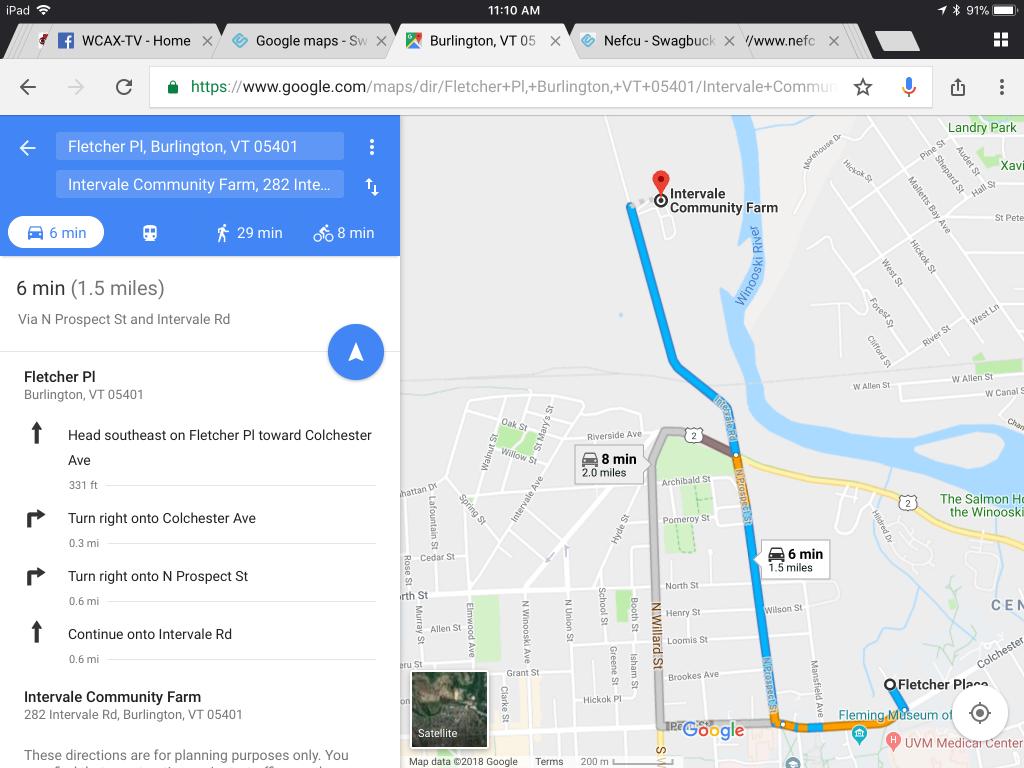
Task: Open the Turn right onto N Prospect St step
Action: pos(158,576)
